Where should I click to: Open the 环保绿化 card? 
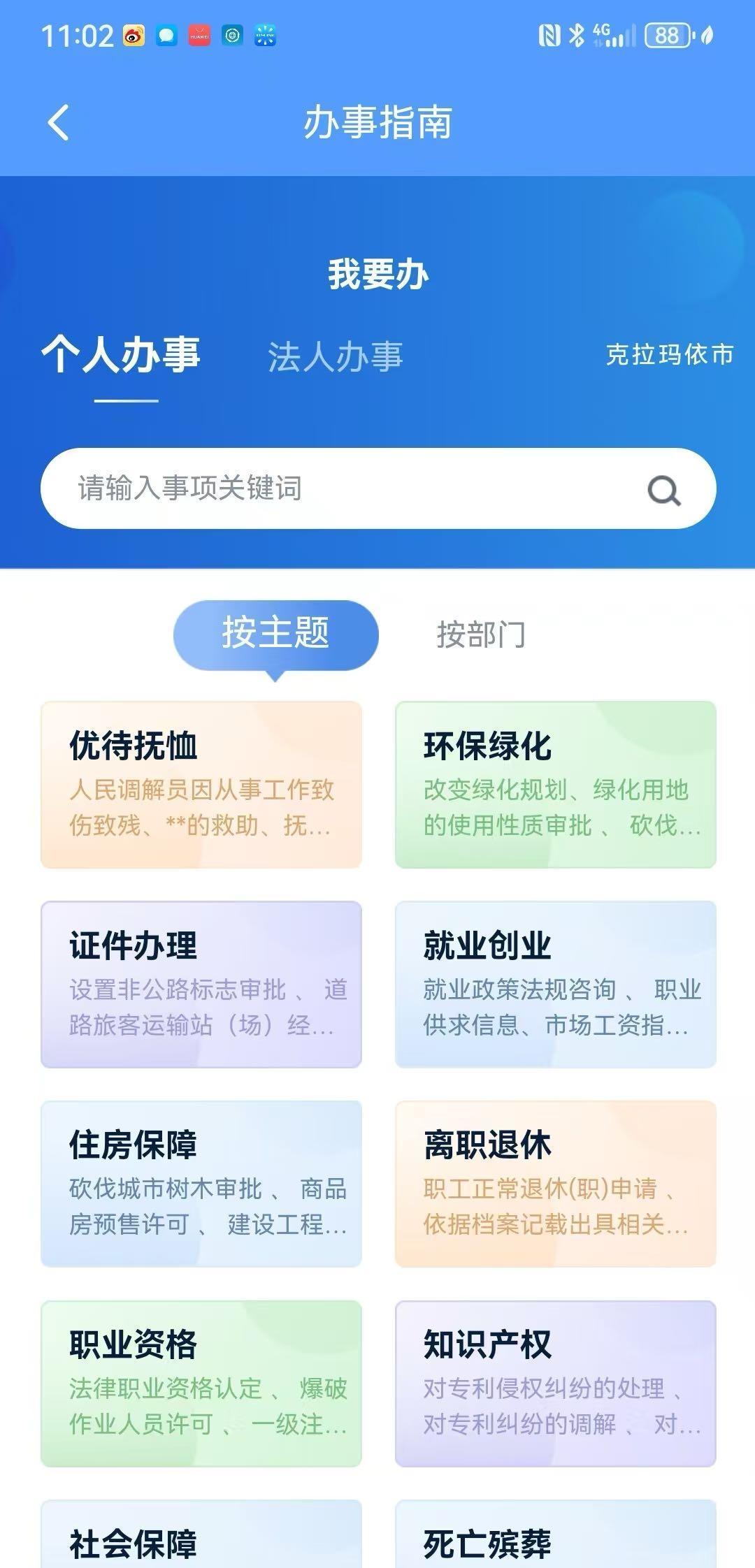556,785
